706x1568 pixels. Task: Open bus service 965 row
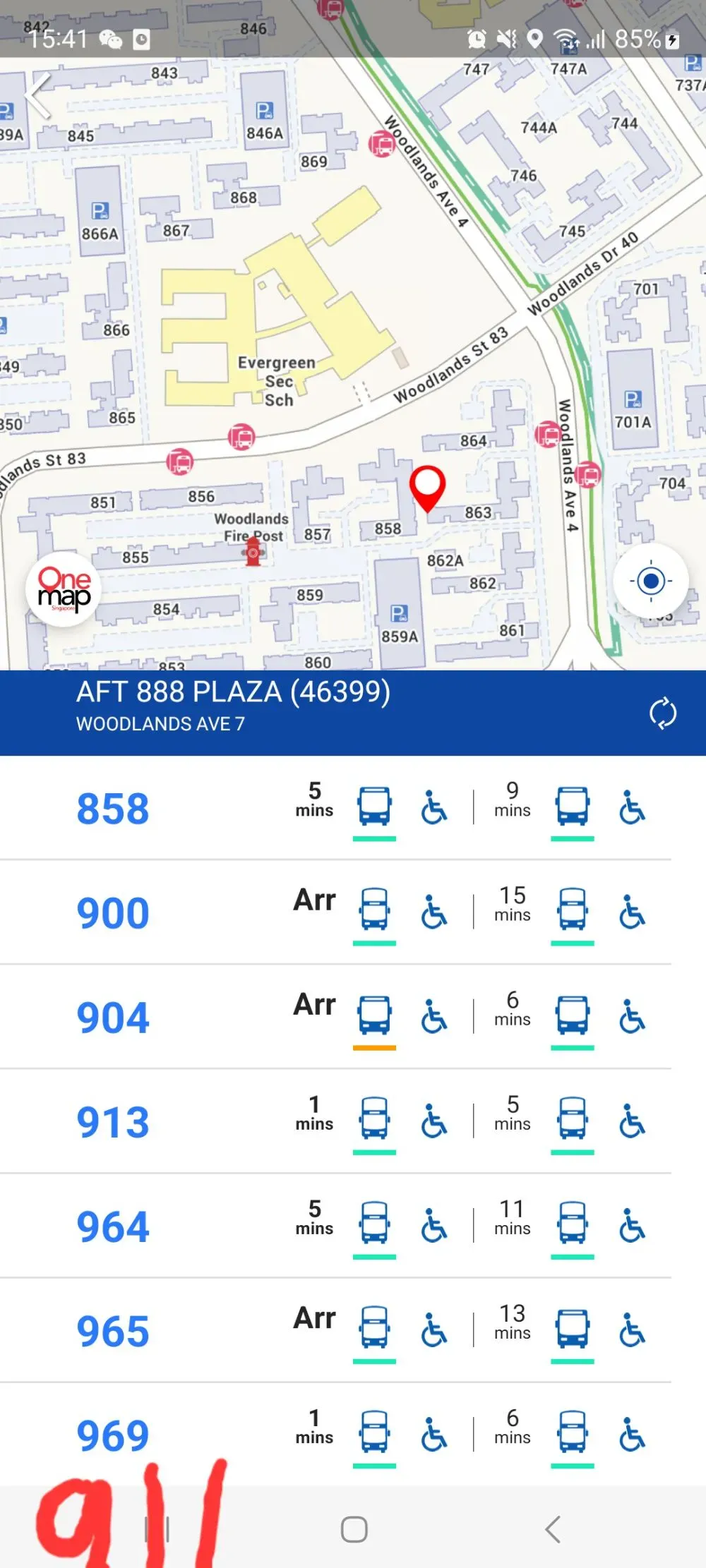click(335, 1330)
